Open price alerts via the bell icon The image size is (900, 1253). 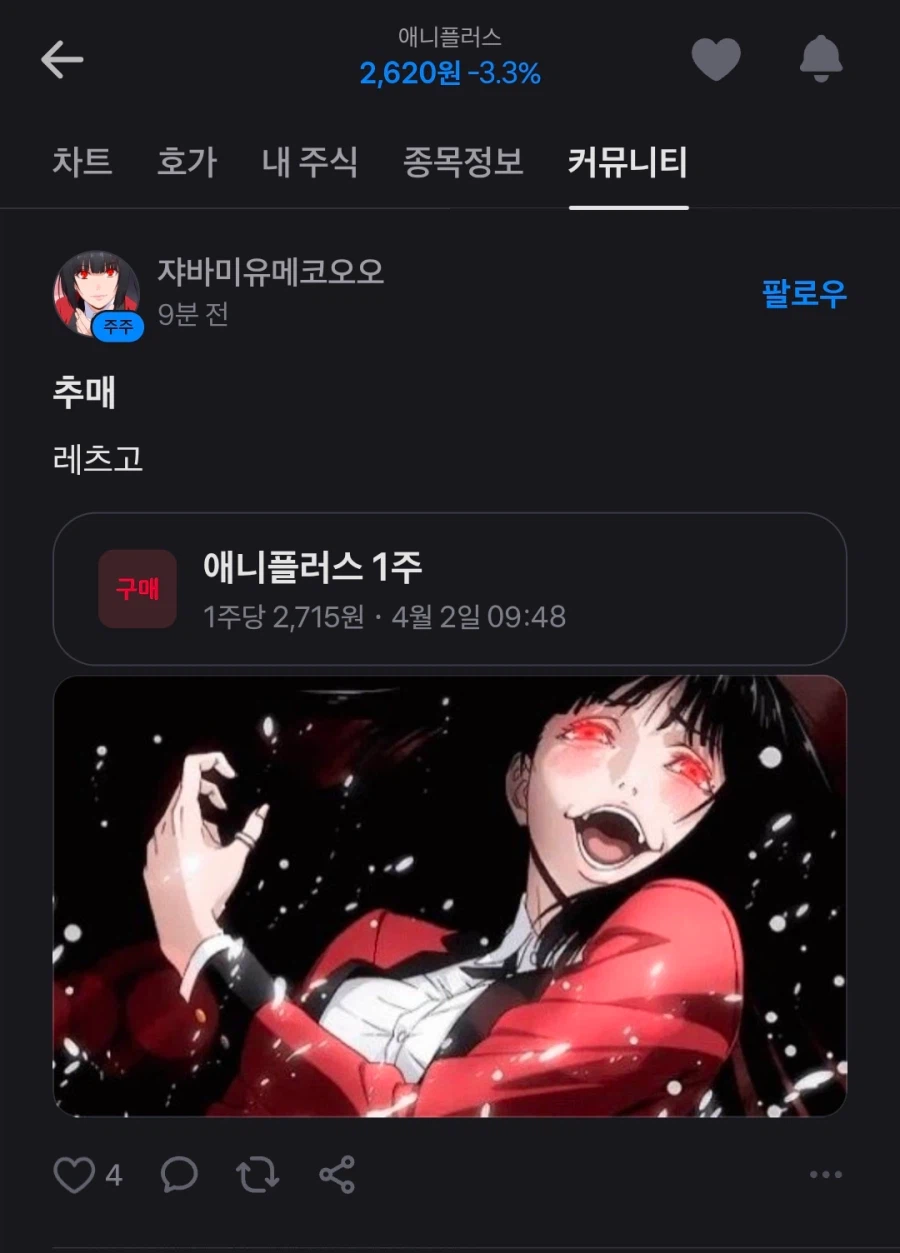click(x=822, y=60)
